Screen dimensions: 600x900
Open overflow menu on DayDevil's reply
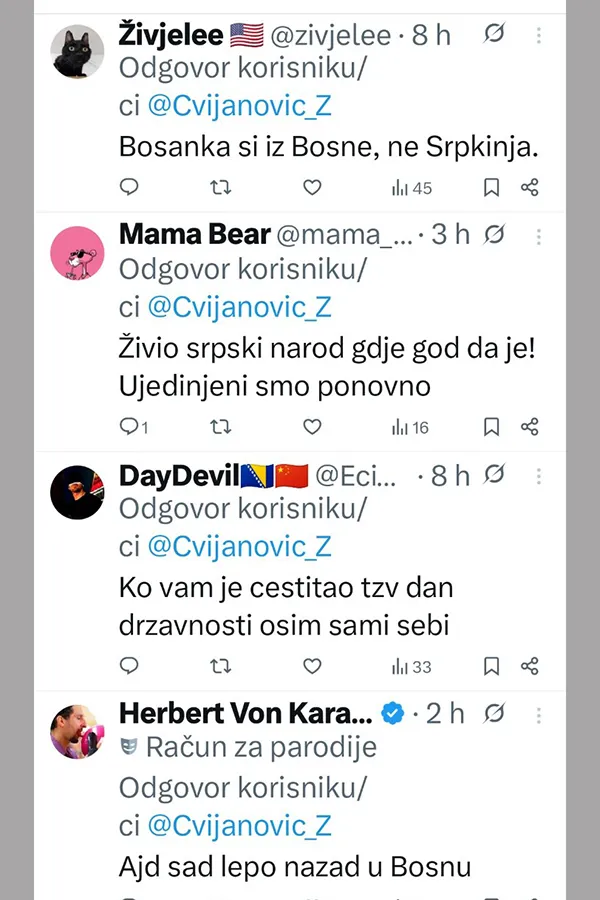pyautogui.click(x=539, y=476)
